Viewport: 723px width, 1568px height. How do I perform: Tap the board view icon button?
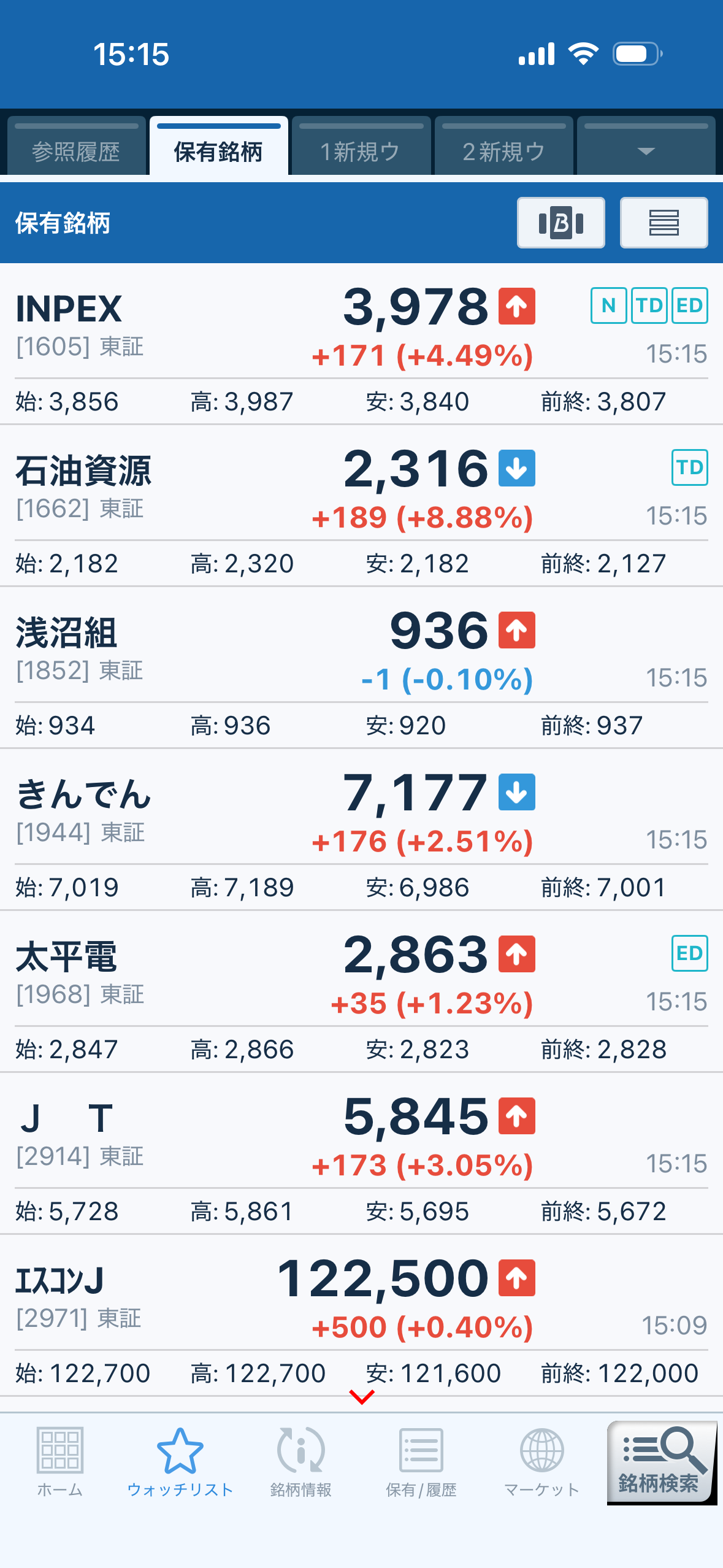(x=560, y=223)
